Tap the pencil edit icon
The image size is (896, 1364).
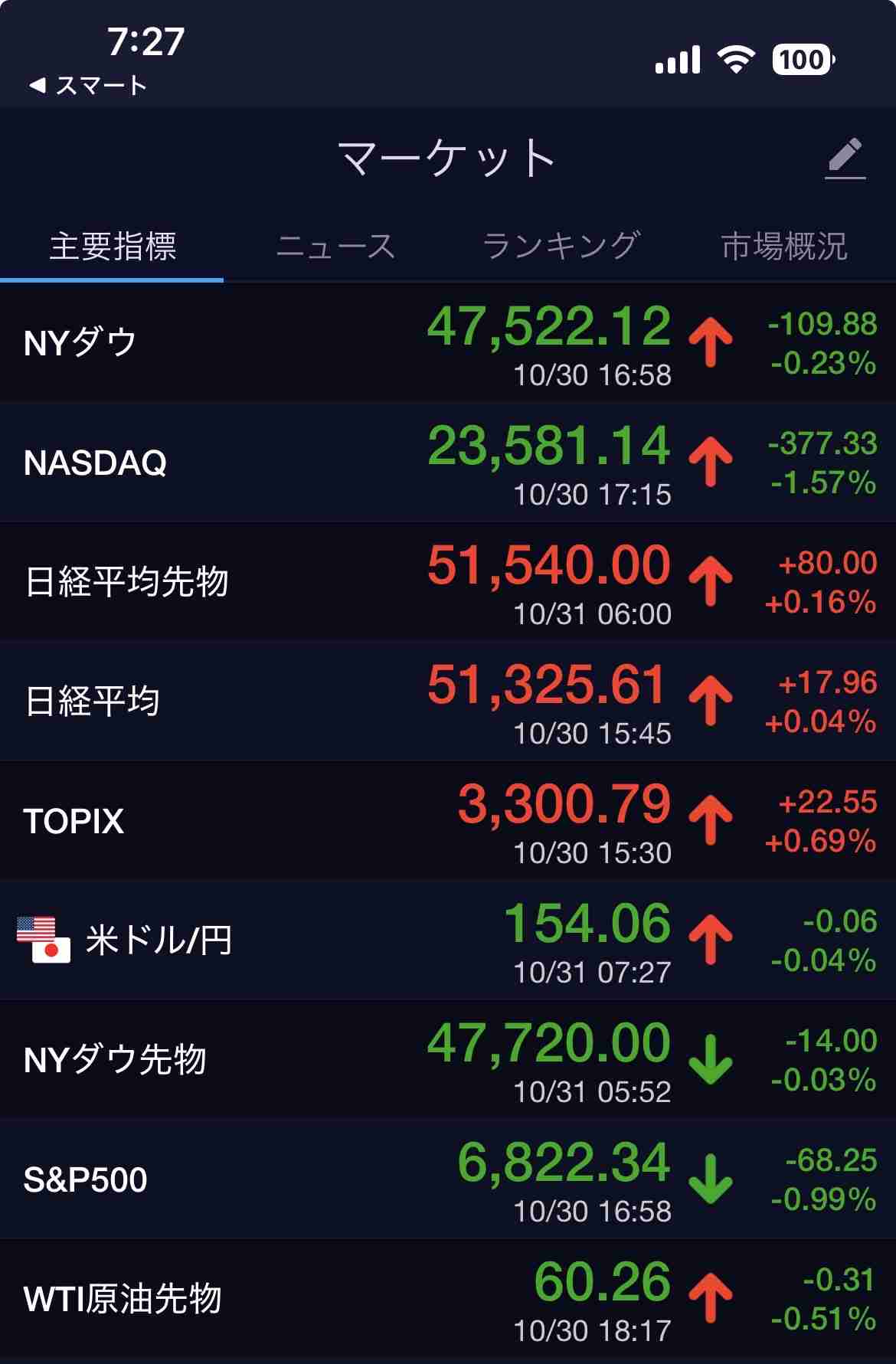point(845,158)
